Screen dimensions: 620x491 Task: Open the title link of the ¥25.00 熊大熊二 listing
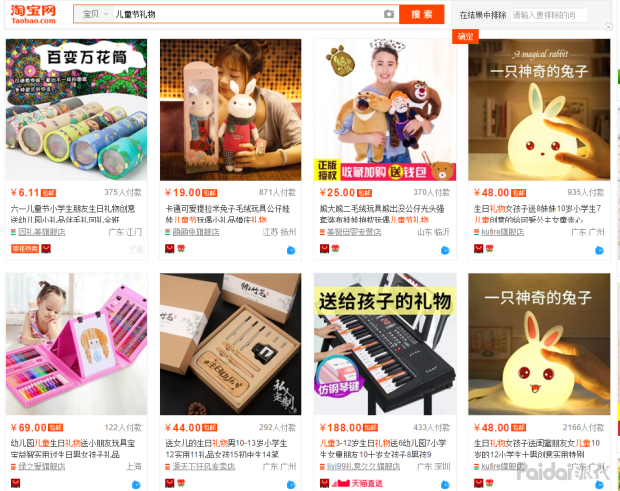click(x=384, y=213)
